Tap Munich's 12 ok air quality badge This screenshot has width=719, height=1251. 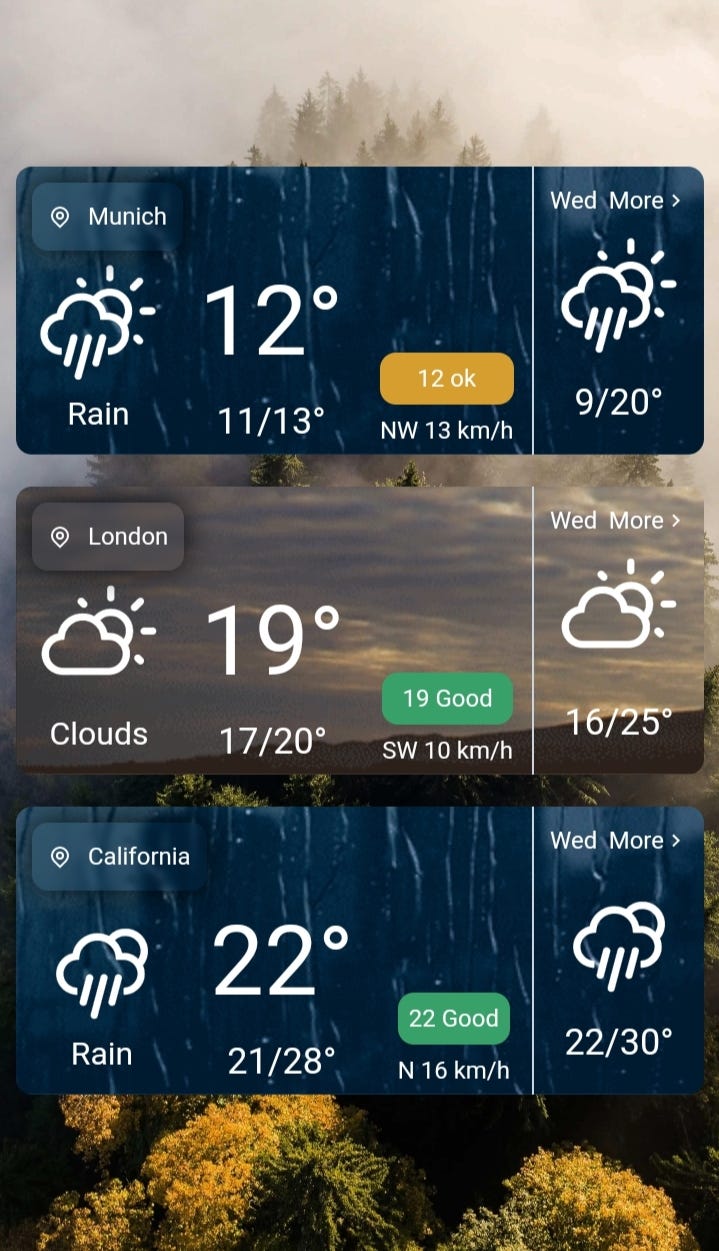click(447, 379)
